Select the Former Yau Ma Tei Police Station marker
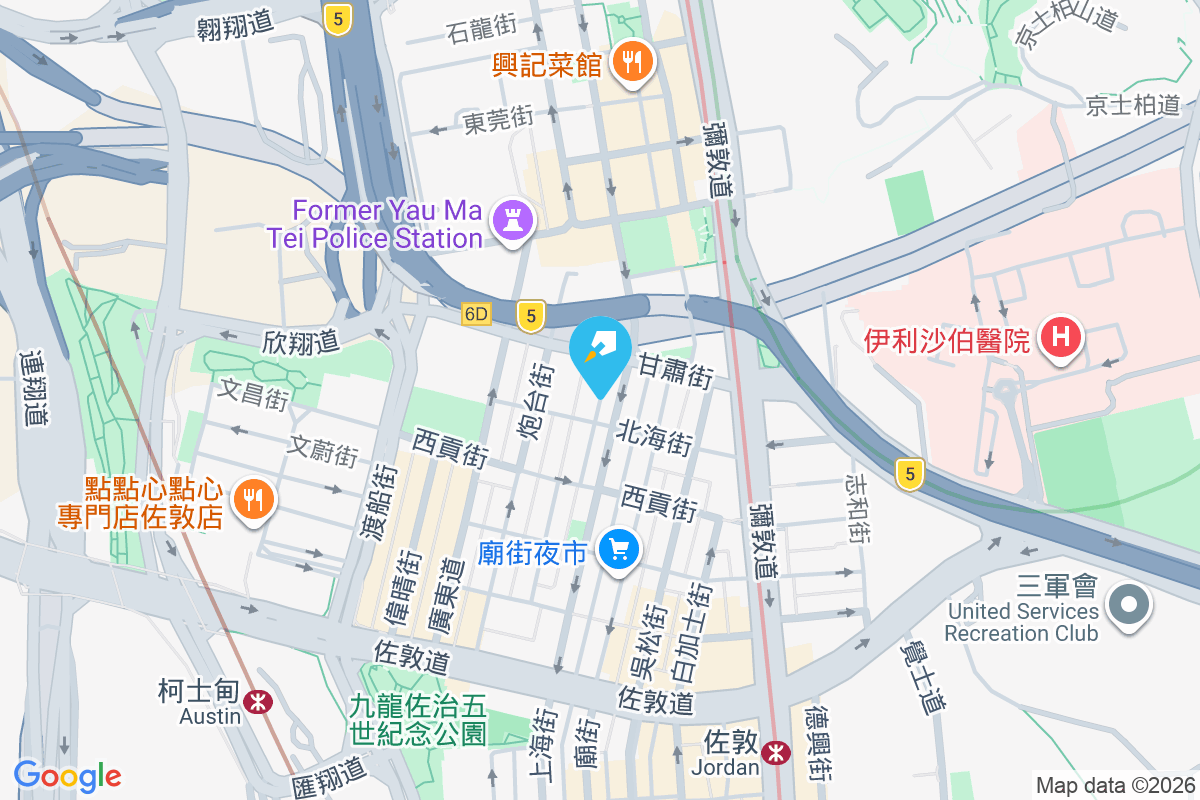The height and width of the screenshot is (800, 1200). coord(514,222)
